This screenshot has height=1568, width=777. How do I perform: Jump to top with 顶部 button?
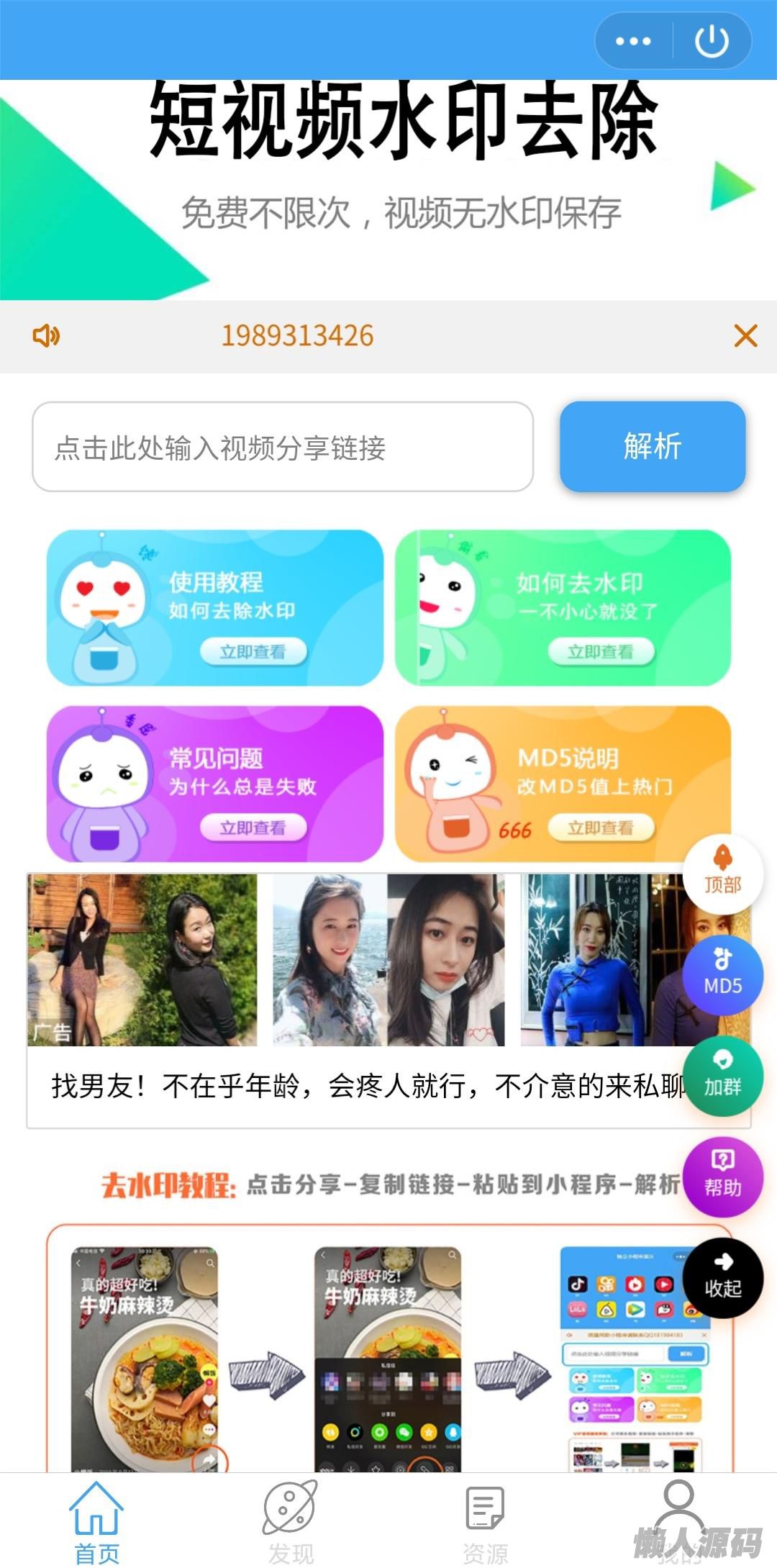(x=722, y=872)
